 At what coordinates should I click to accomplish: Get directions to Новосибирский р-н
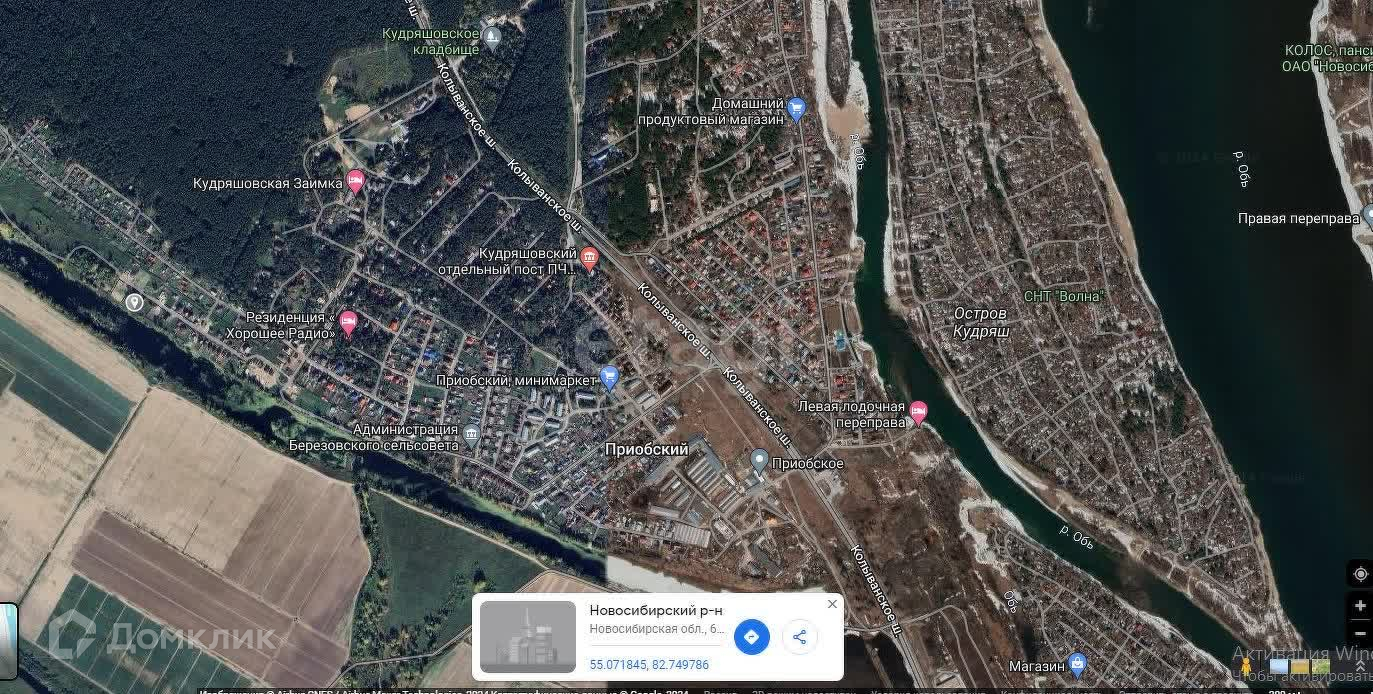click(x=752, y=636)
